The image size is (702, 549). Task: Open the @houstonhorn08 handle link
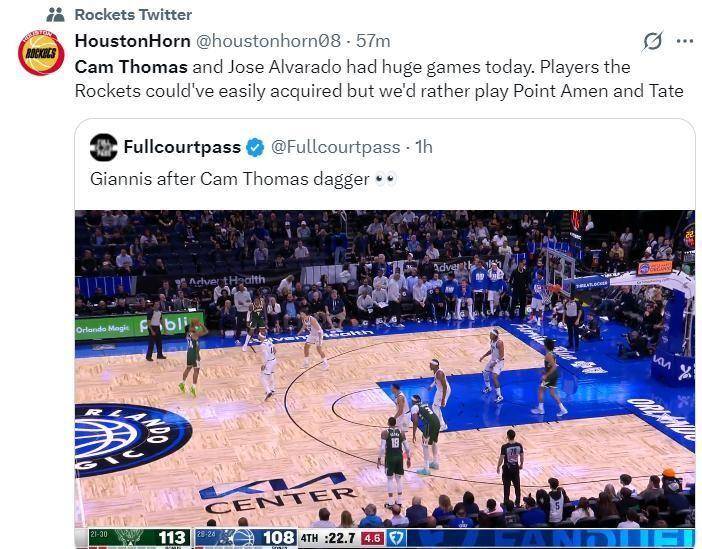click(267, 41)
